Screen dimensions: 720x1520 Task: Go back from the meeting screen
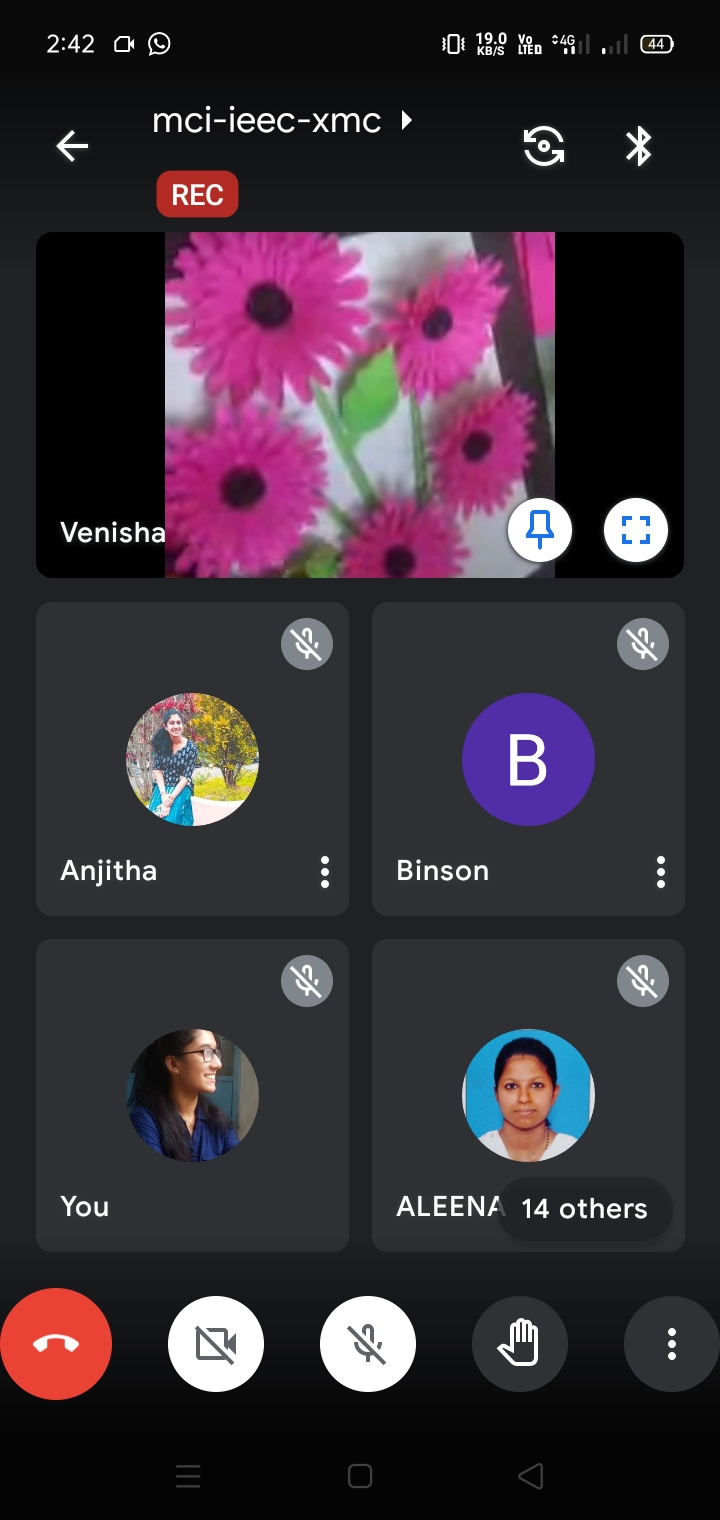(x=72, y=147)
